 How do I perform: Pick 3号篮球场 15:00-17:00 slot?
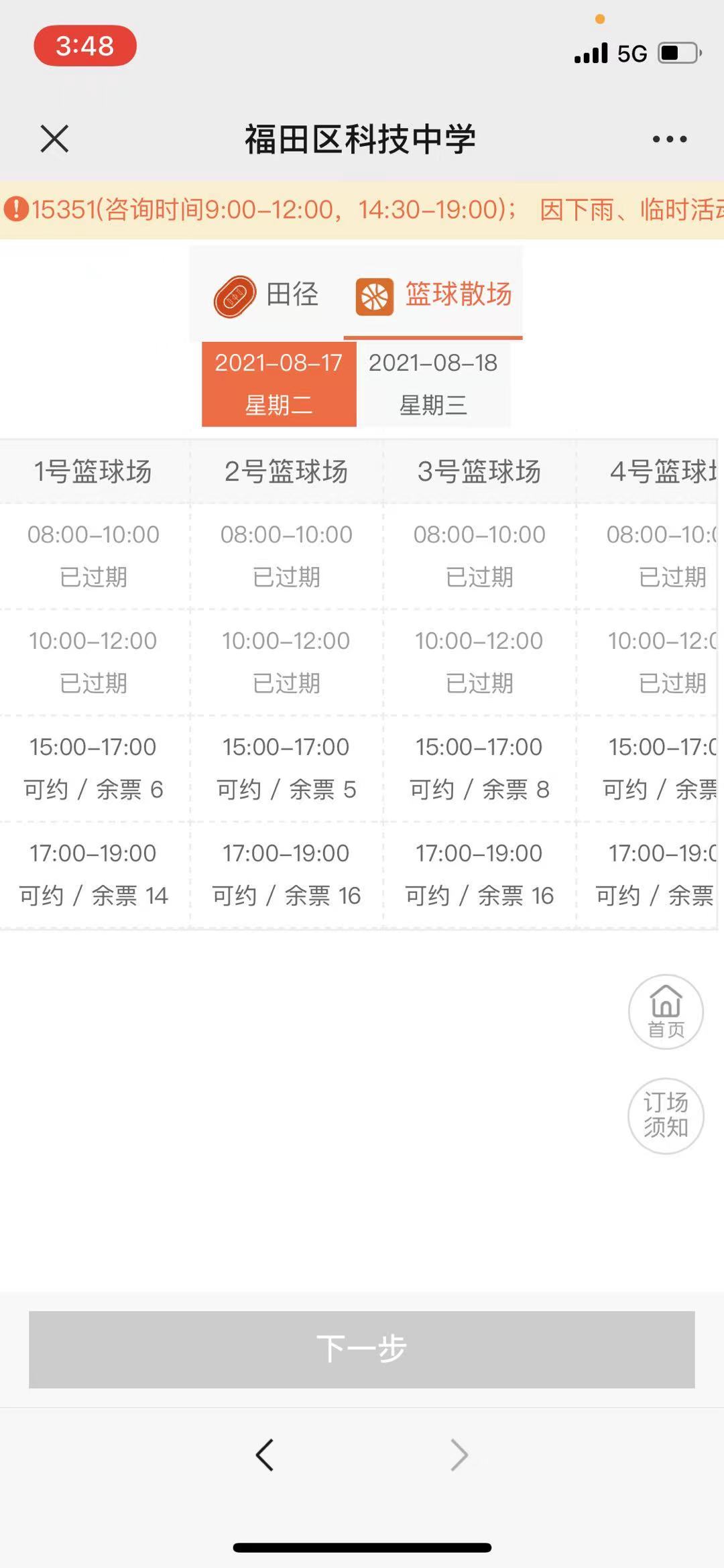[x=479, y=768]
